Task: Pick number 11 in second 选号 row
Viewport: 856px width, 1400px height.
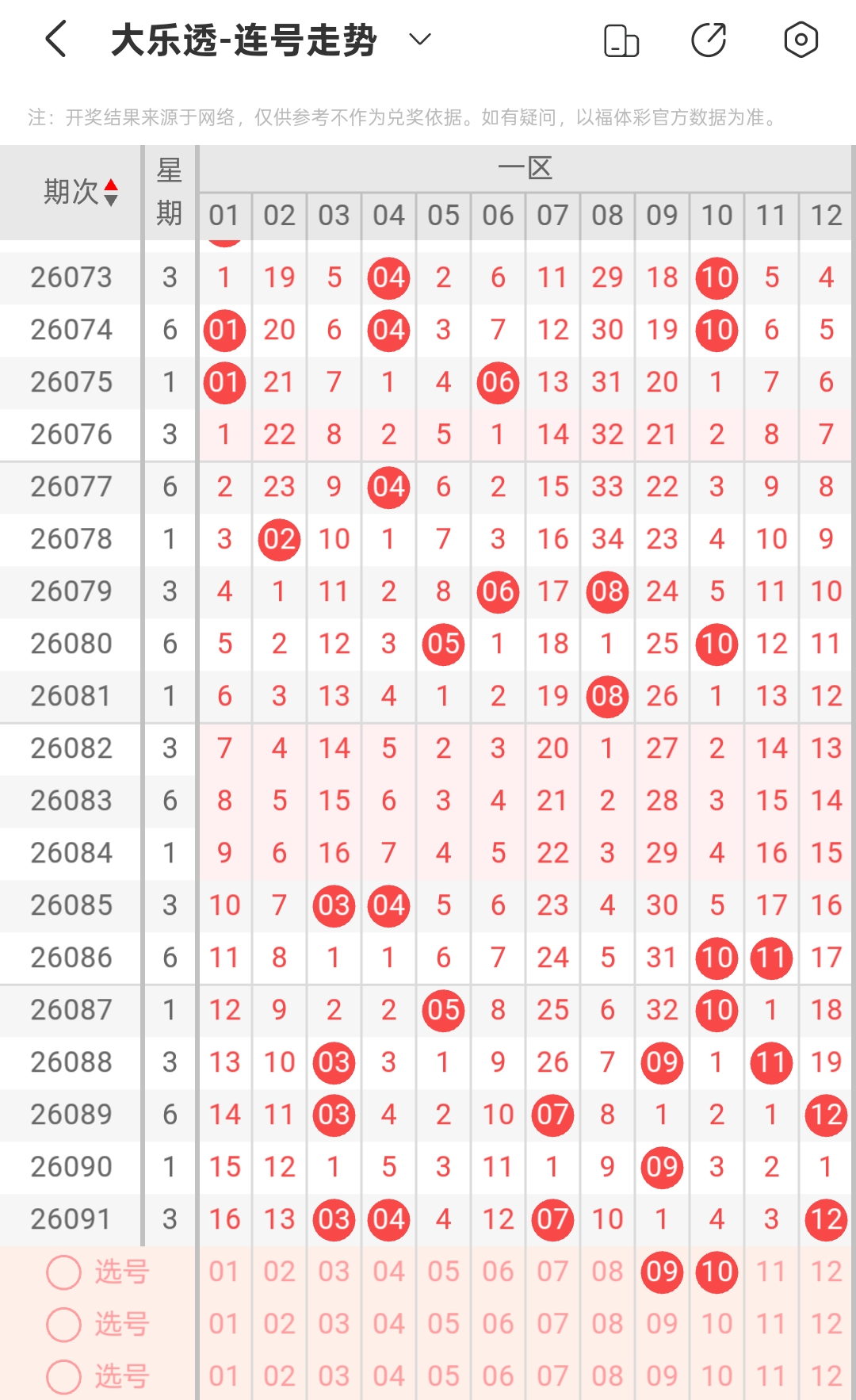Action: pos(771,1324)
